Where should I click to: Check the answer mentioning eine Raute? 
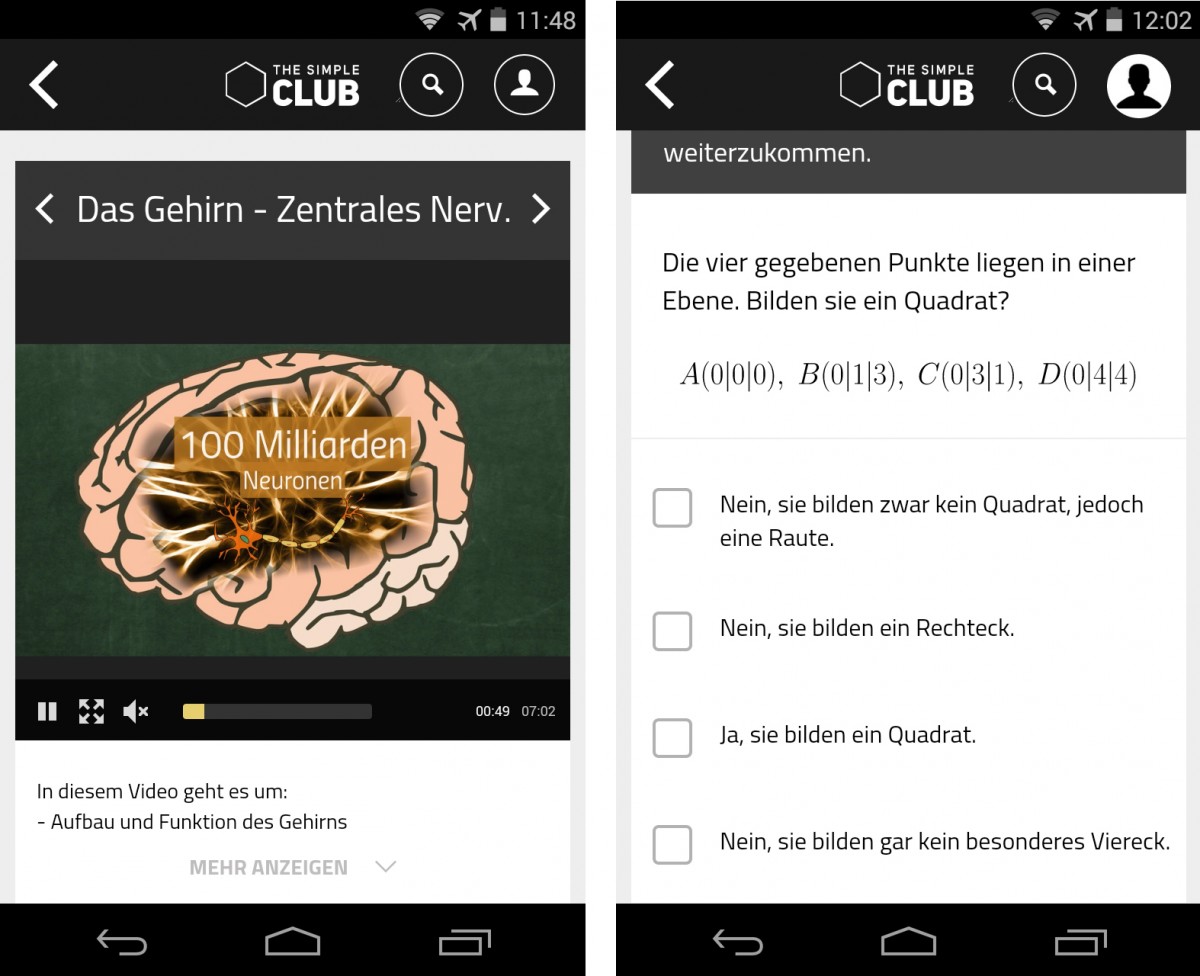[672, 508]
